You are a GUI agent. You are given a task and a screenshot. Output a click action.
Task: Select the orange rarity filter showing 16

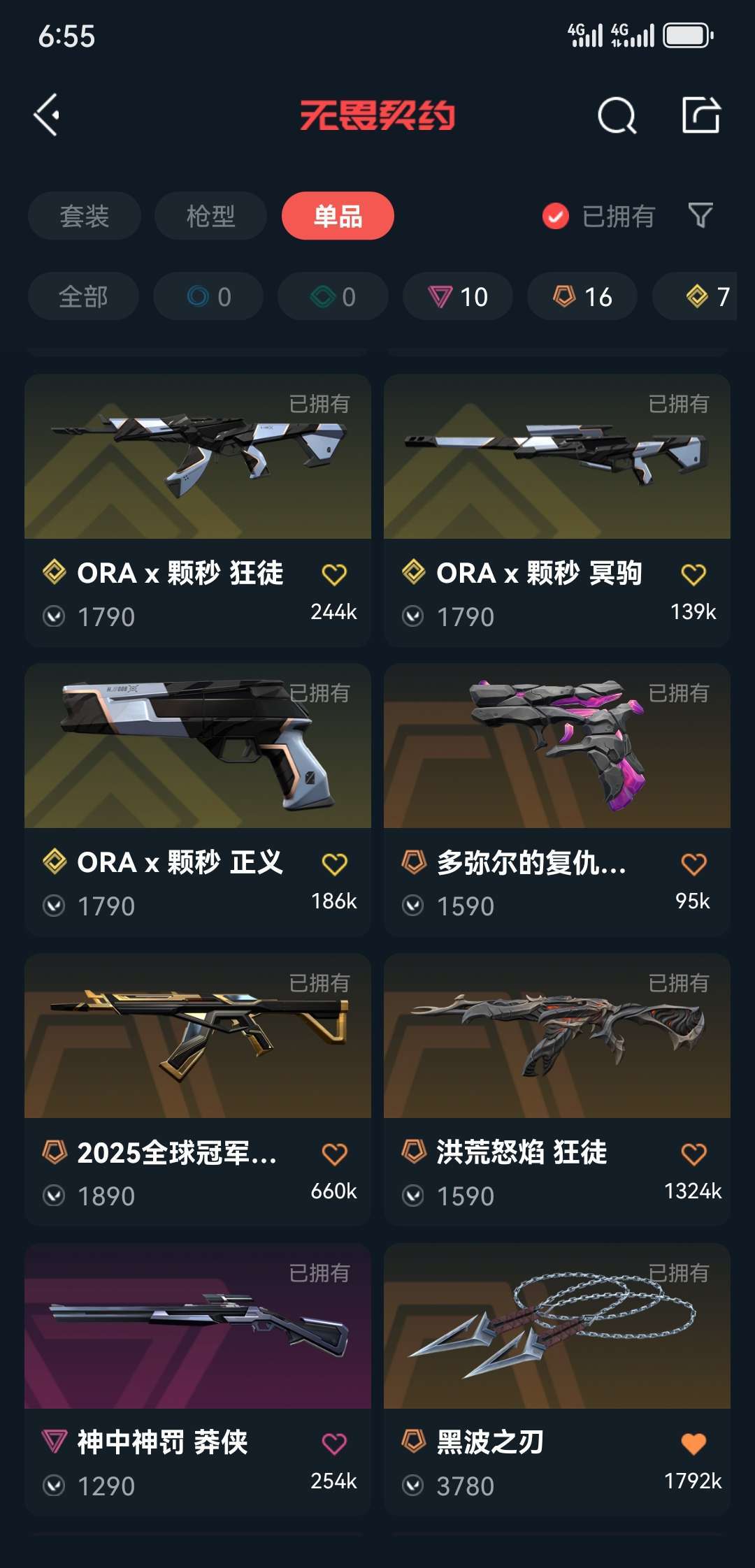[x=581, y=296]
